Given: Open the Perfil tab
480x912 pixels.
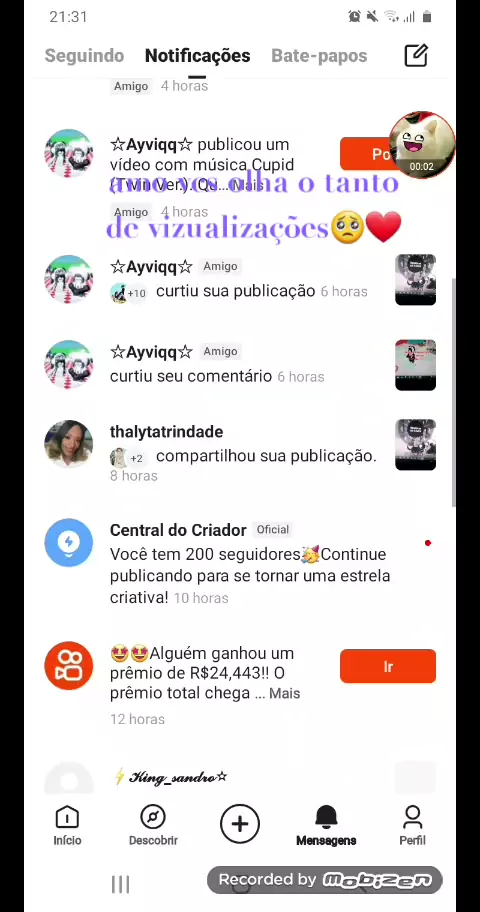Looking at the screenshot, I should tap(413, 825).
